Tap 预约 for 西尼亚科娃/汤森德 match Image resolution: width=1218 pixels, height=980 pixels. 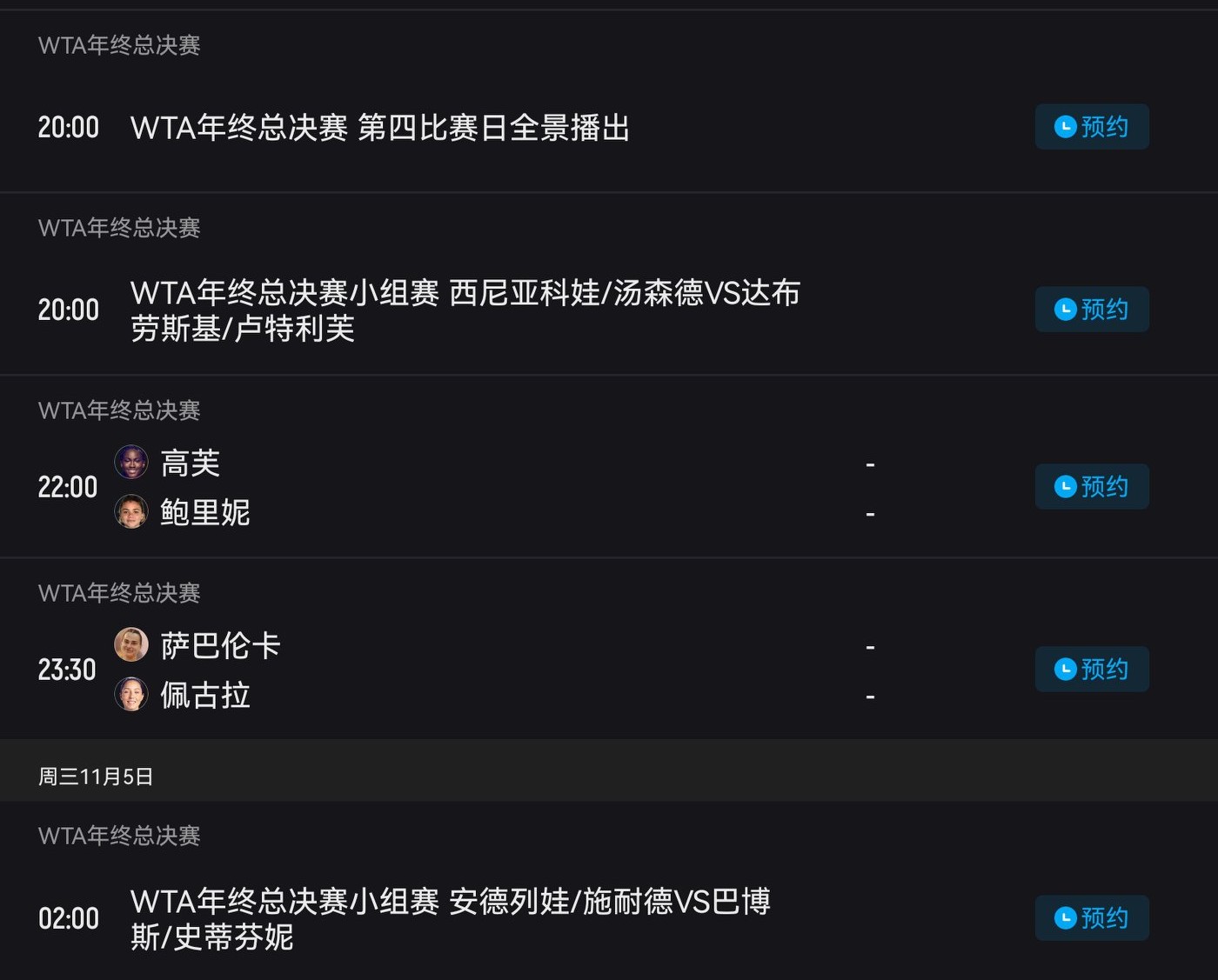point(1091,310)
